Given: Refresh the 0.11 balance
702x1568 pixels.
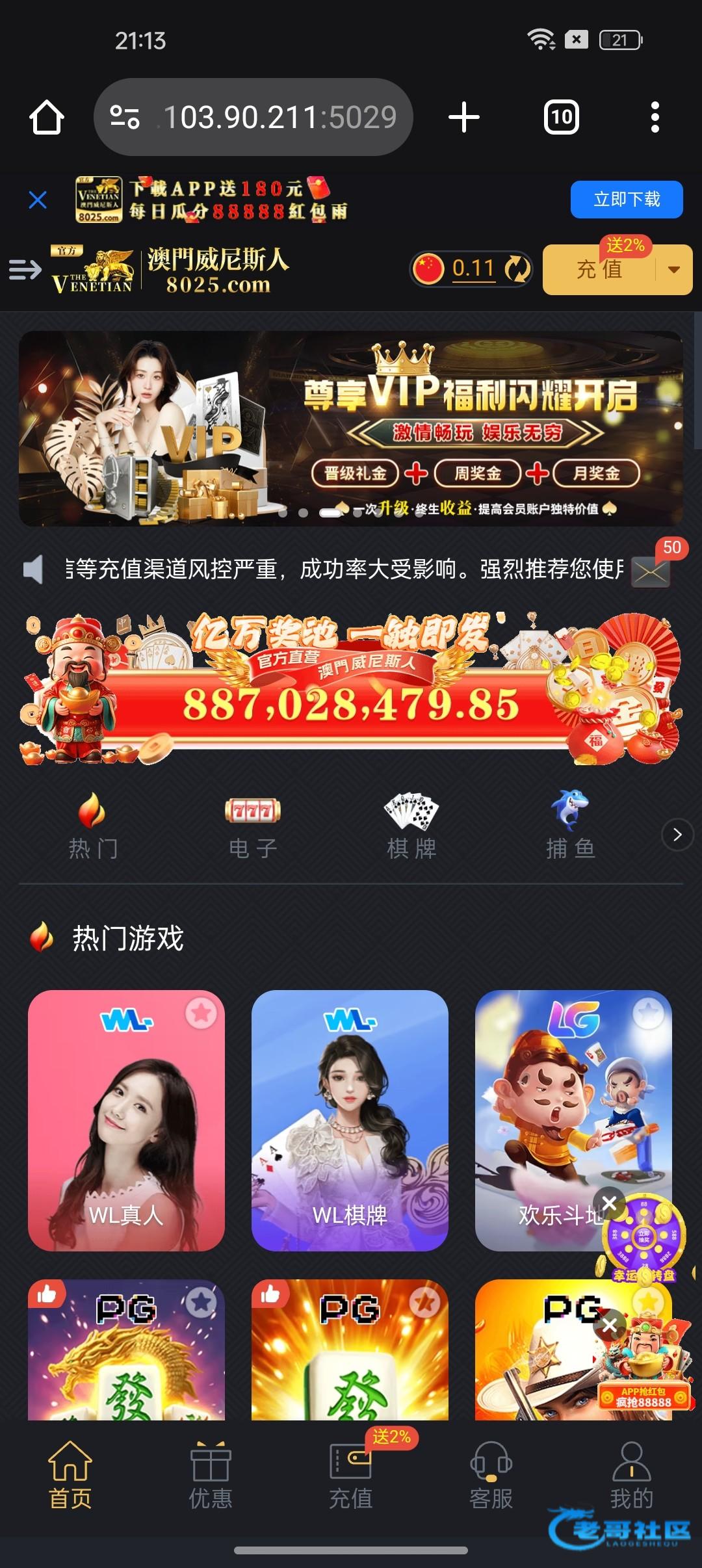Looking at the screenshot, I should tap(517, 269).
